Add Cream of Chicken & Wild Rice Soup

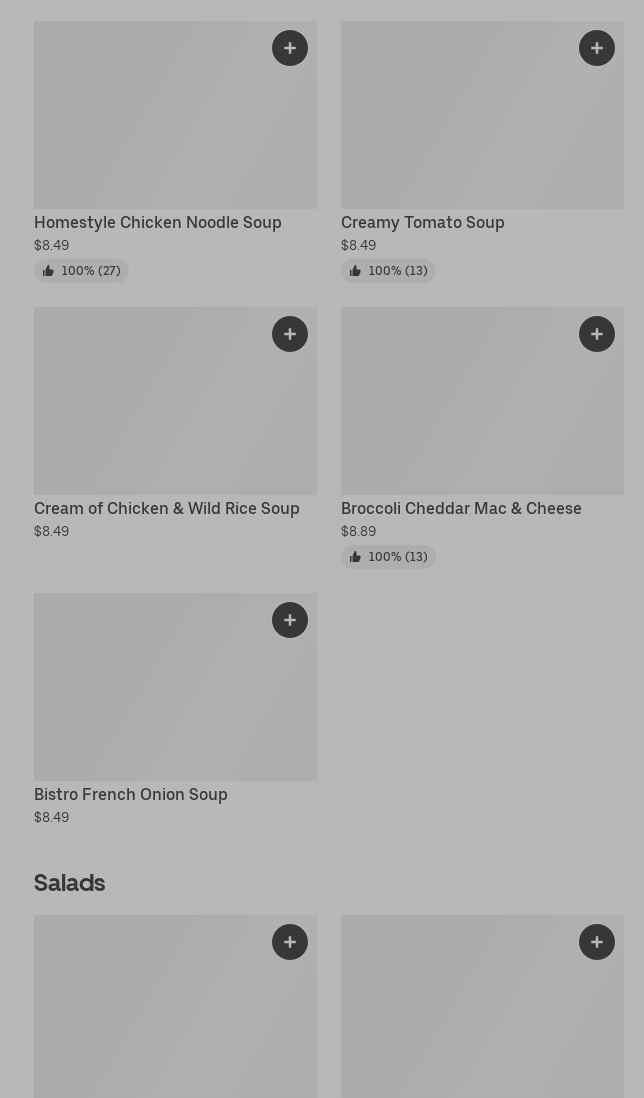[290, 334]
